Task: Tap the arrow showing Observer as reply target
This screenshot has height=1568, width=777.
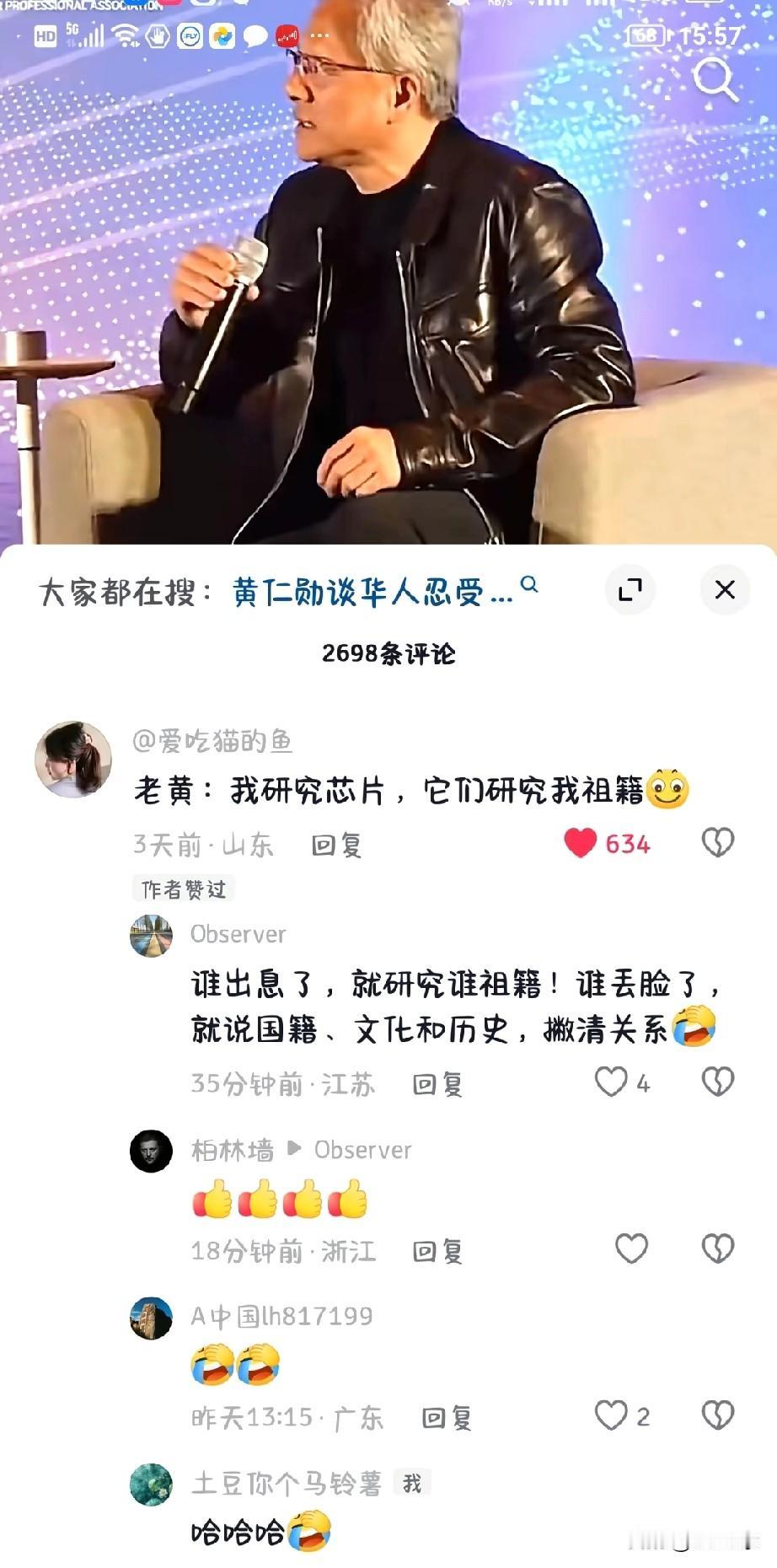Action: pyautogui.click(x=294, y=1149)
